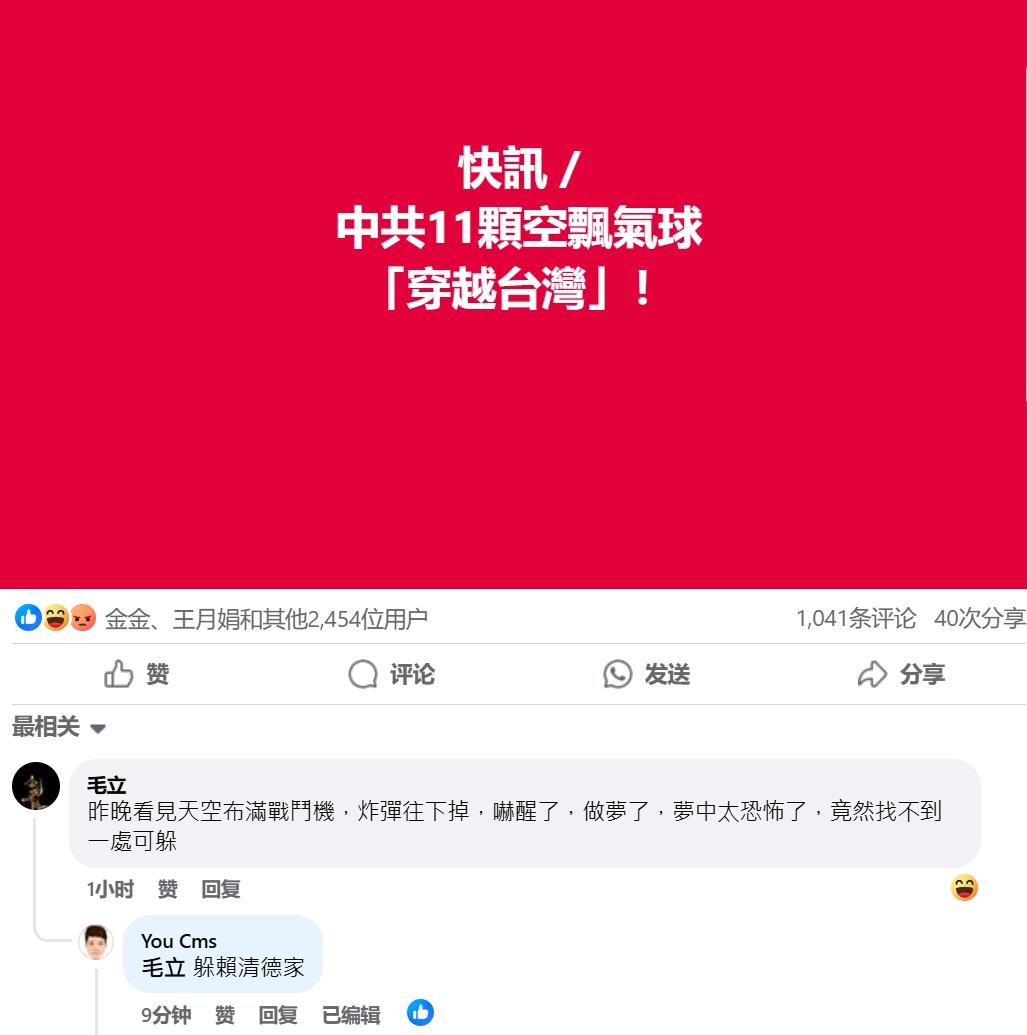Open 毛立's profile name
The image size is (1027, 1035).
[x=107, y=786]
